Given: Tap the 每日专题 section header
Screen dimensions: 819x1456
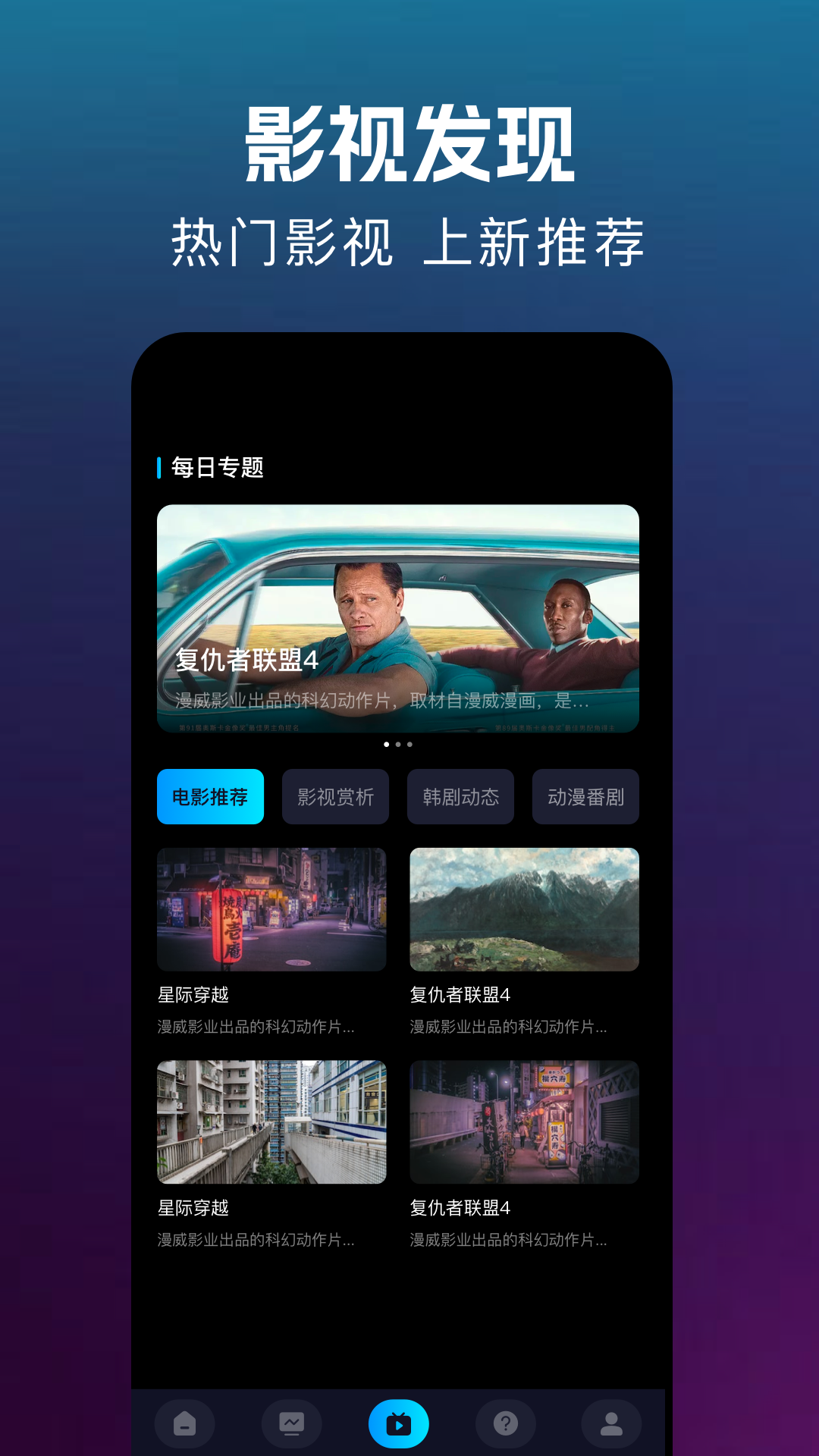Looking at the screenshot, I should point(215,469).
